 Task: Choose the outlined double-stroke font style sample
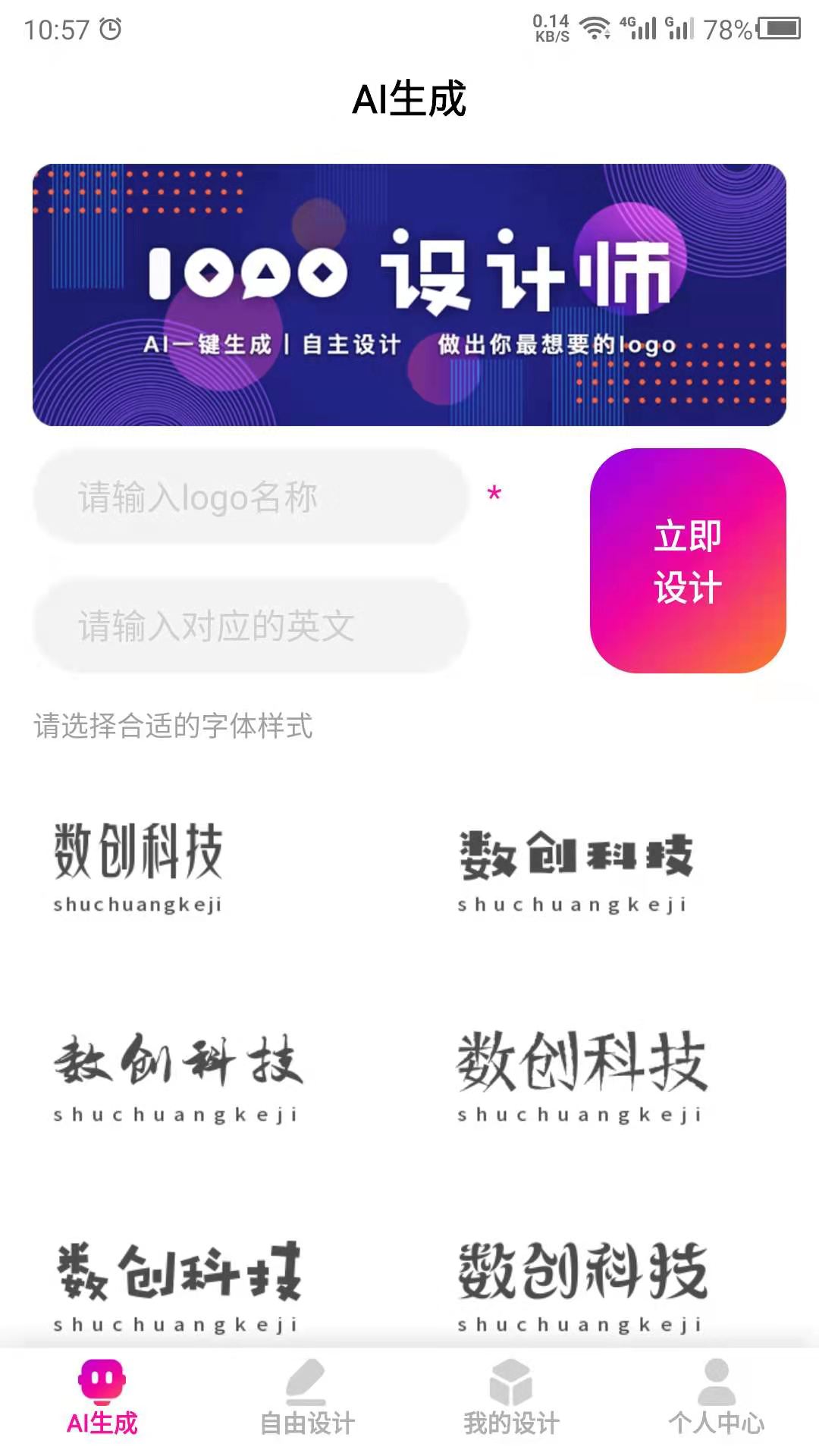[581, 1286]
